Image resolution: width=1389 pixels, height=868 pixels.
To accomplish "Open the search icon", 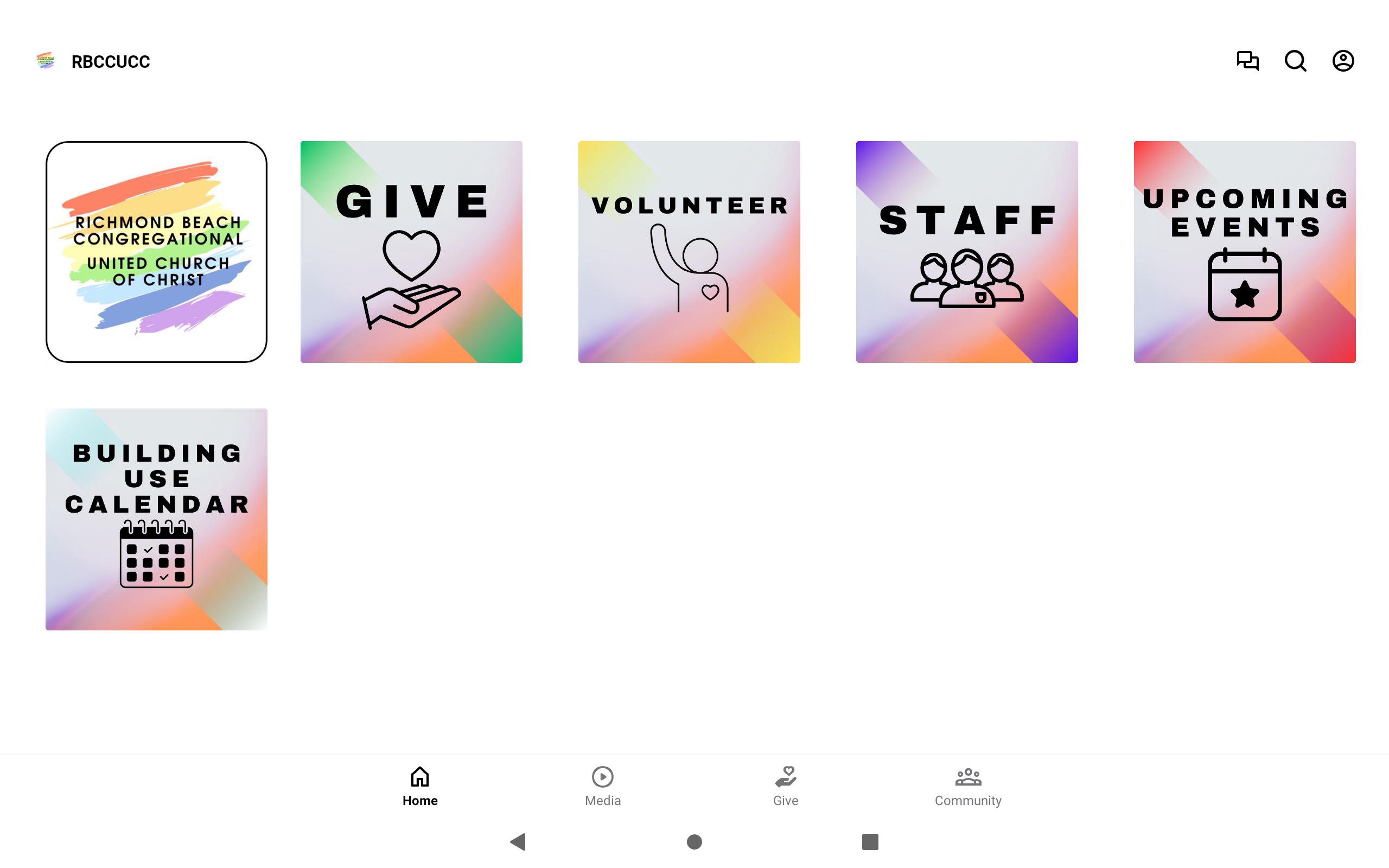I will (1295, 61).
